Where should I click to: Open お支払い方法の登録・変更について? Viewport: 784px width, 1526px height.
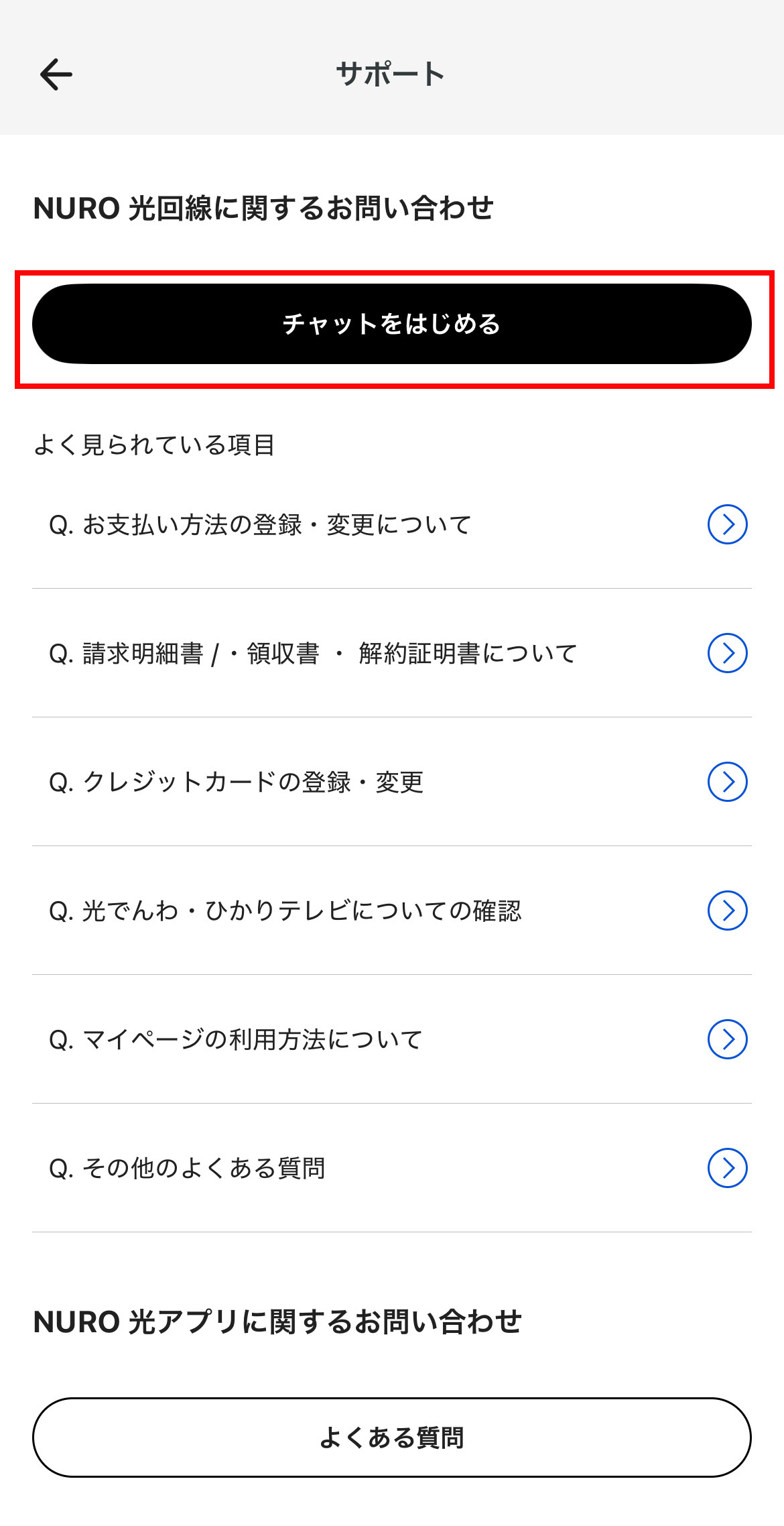tap(392, 524)
